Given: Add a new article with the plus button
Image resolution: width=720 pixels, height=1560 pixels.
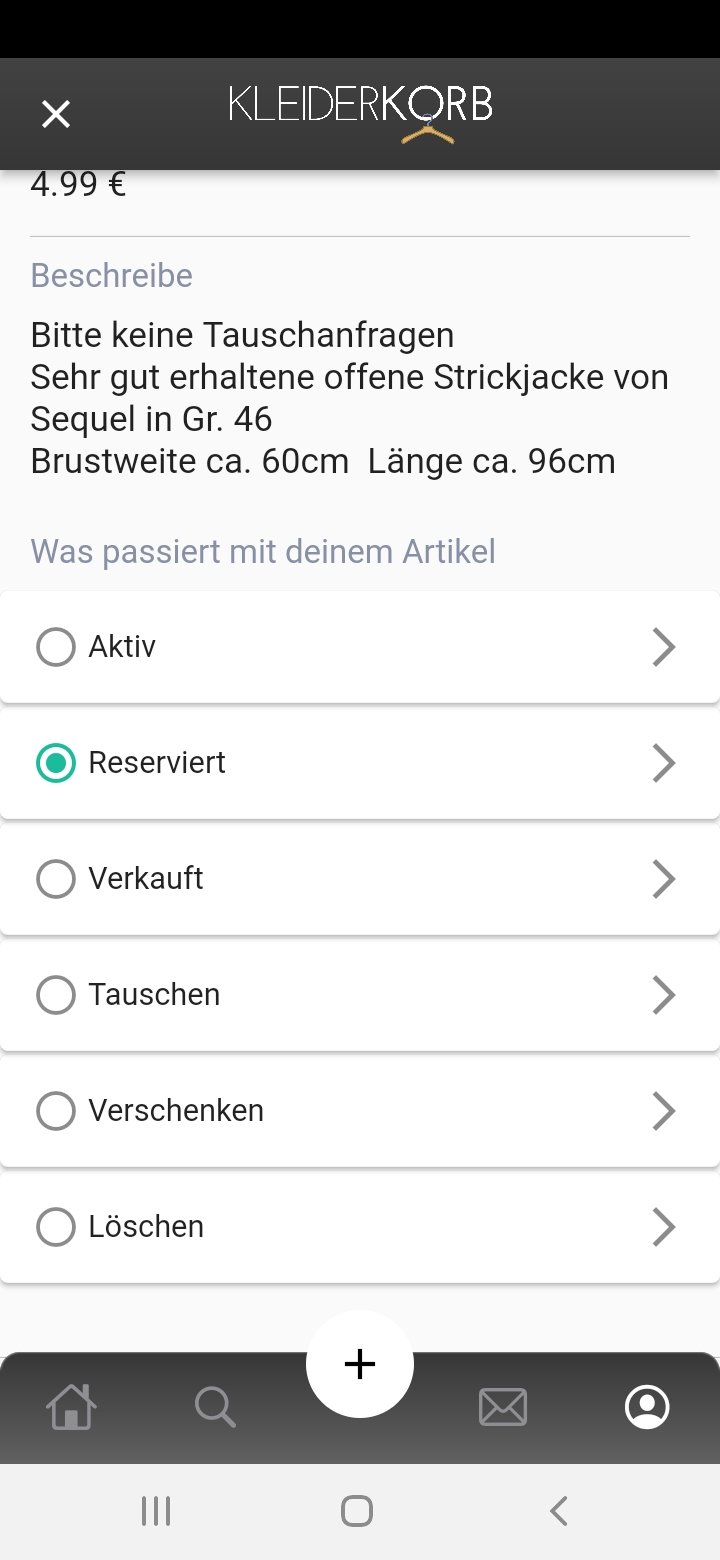Looking at the screenshot, I should pyautogui.click(x=360, y=1364).
